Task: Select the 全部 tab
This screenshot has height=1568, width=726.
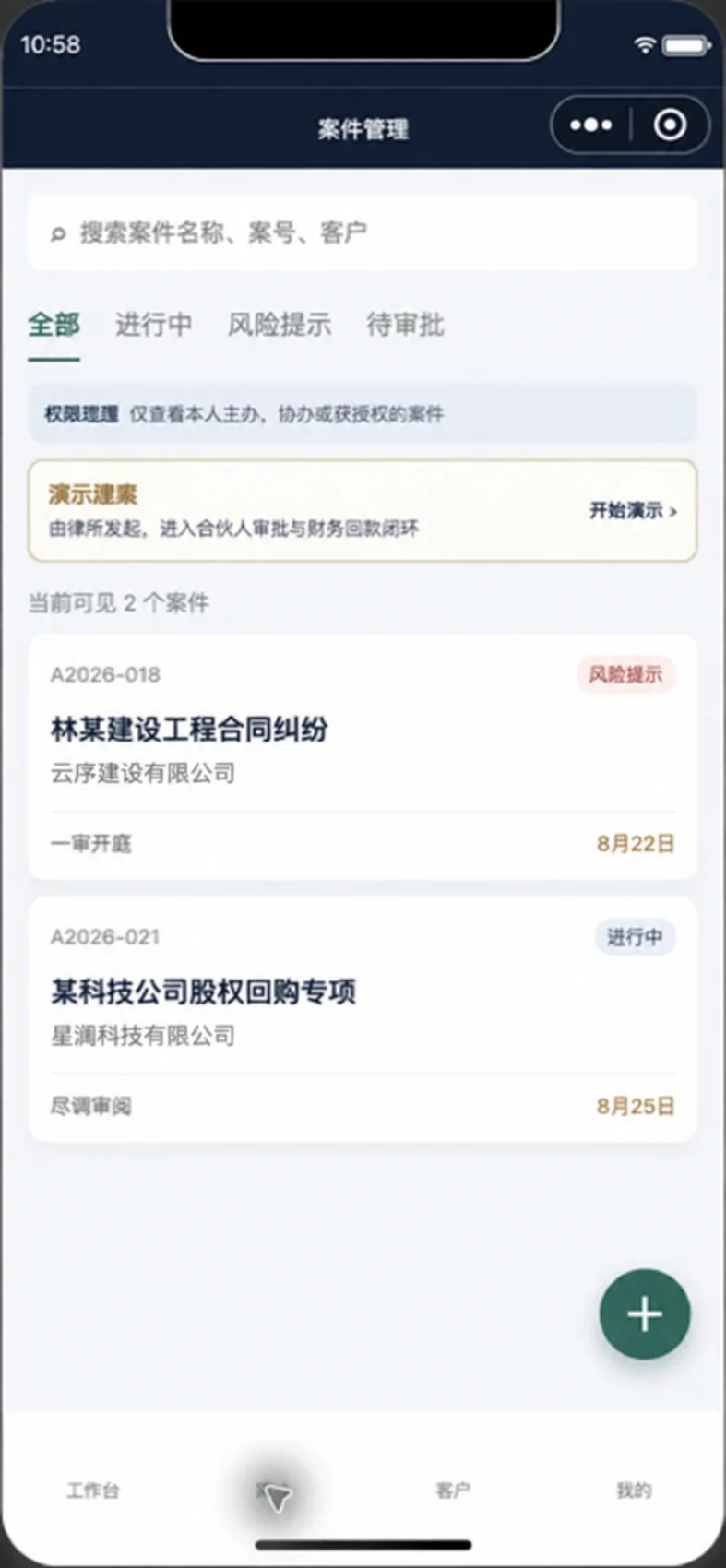Action: (x=54, y=325)
